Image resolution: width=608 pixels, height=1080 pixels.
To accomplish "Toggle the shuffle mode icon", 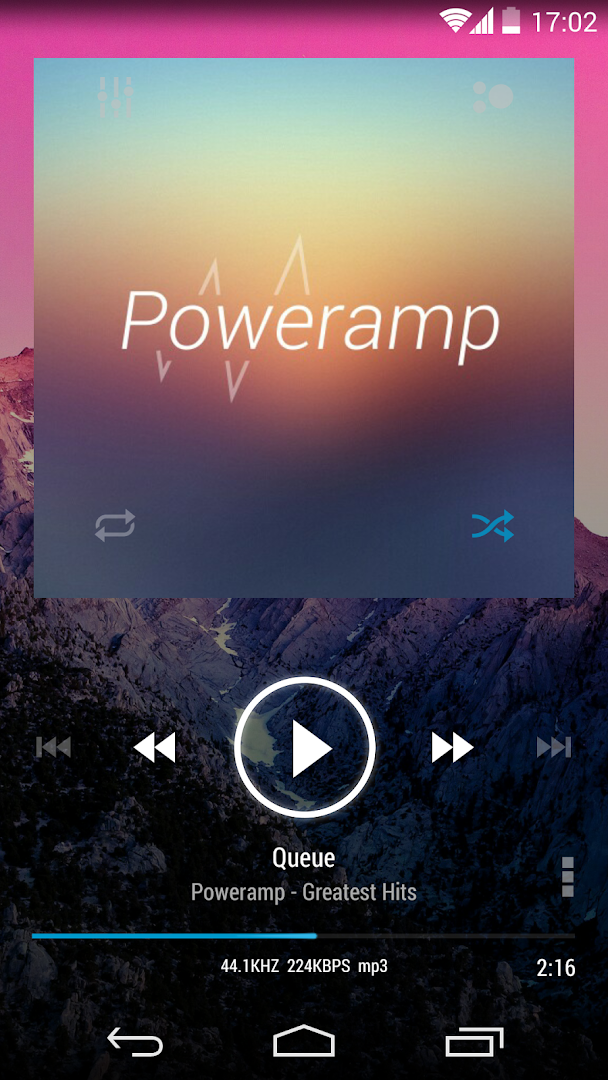I will click(492, 525).
